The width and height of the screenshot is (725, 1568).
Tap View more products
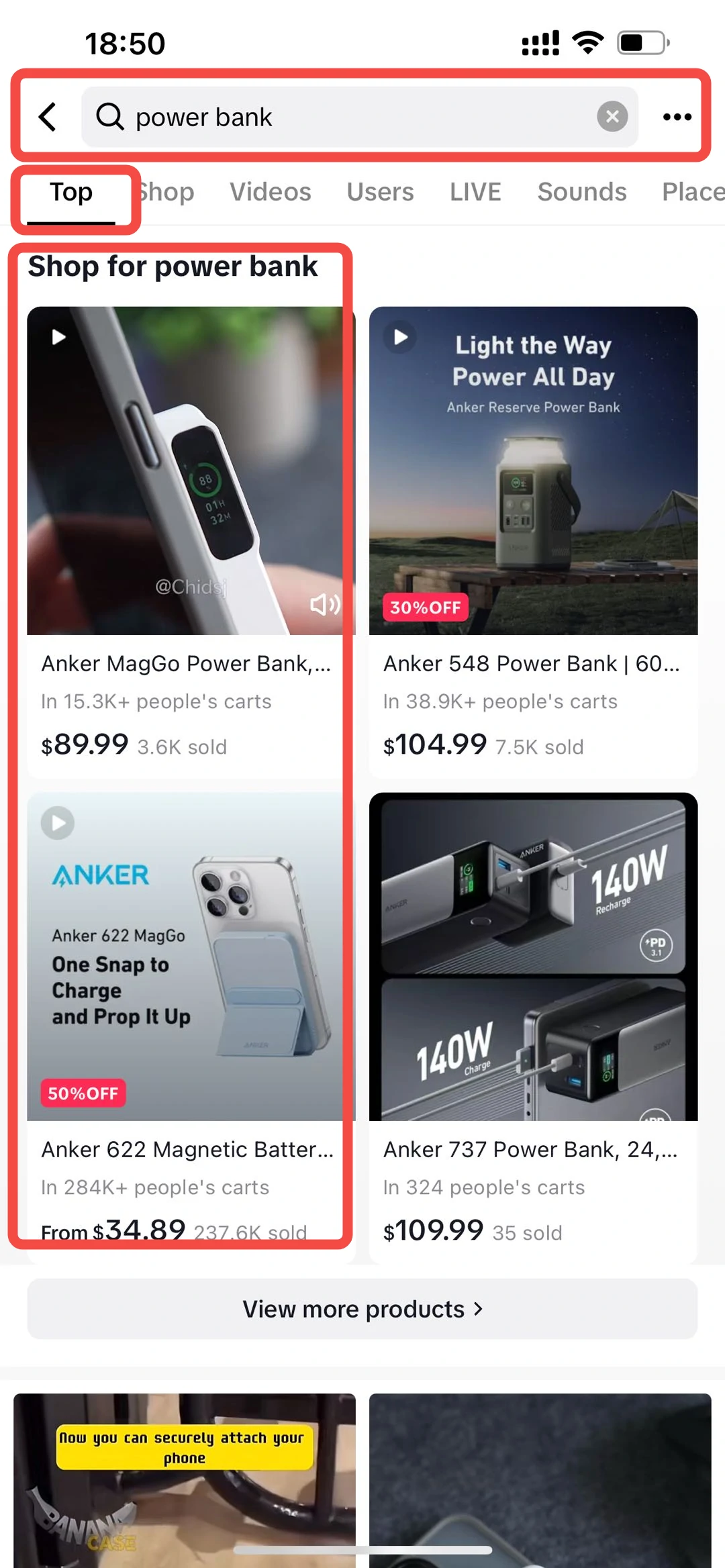362,1309
